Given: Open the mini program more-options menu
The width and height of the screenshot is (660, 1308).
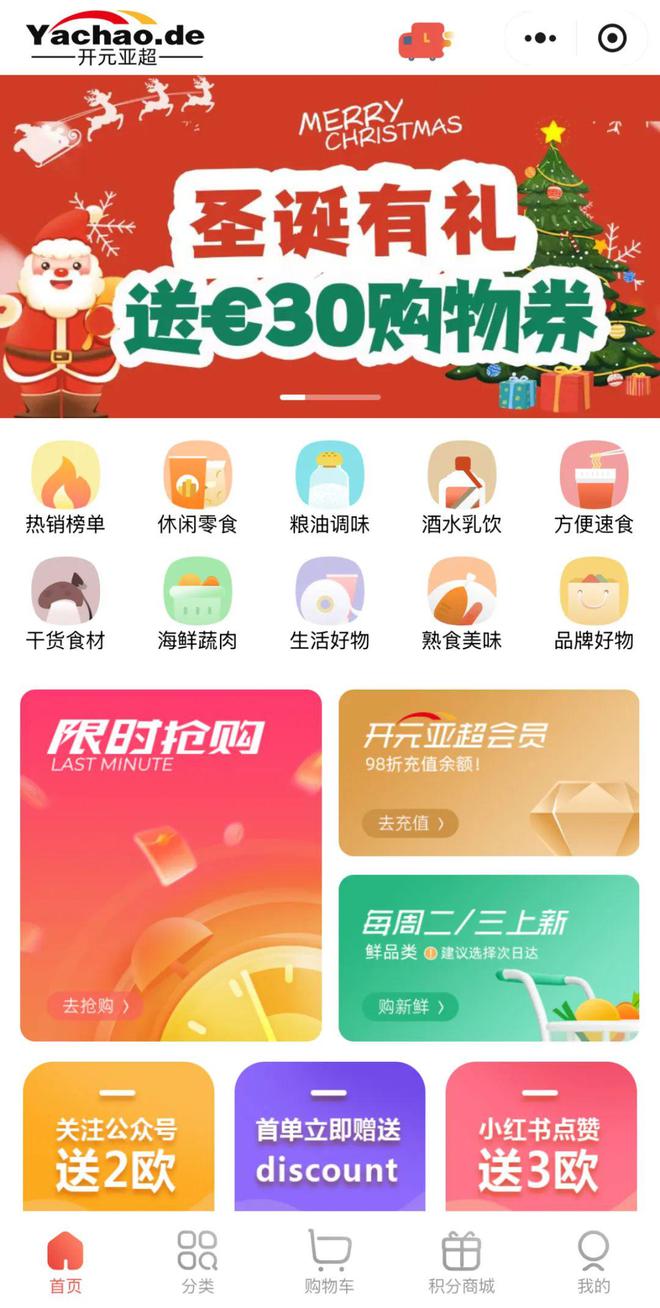Looking at the screenshot, I should click(540, 39).
